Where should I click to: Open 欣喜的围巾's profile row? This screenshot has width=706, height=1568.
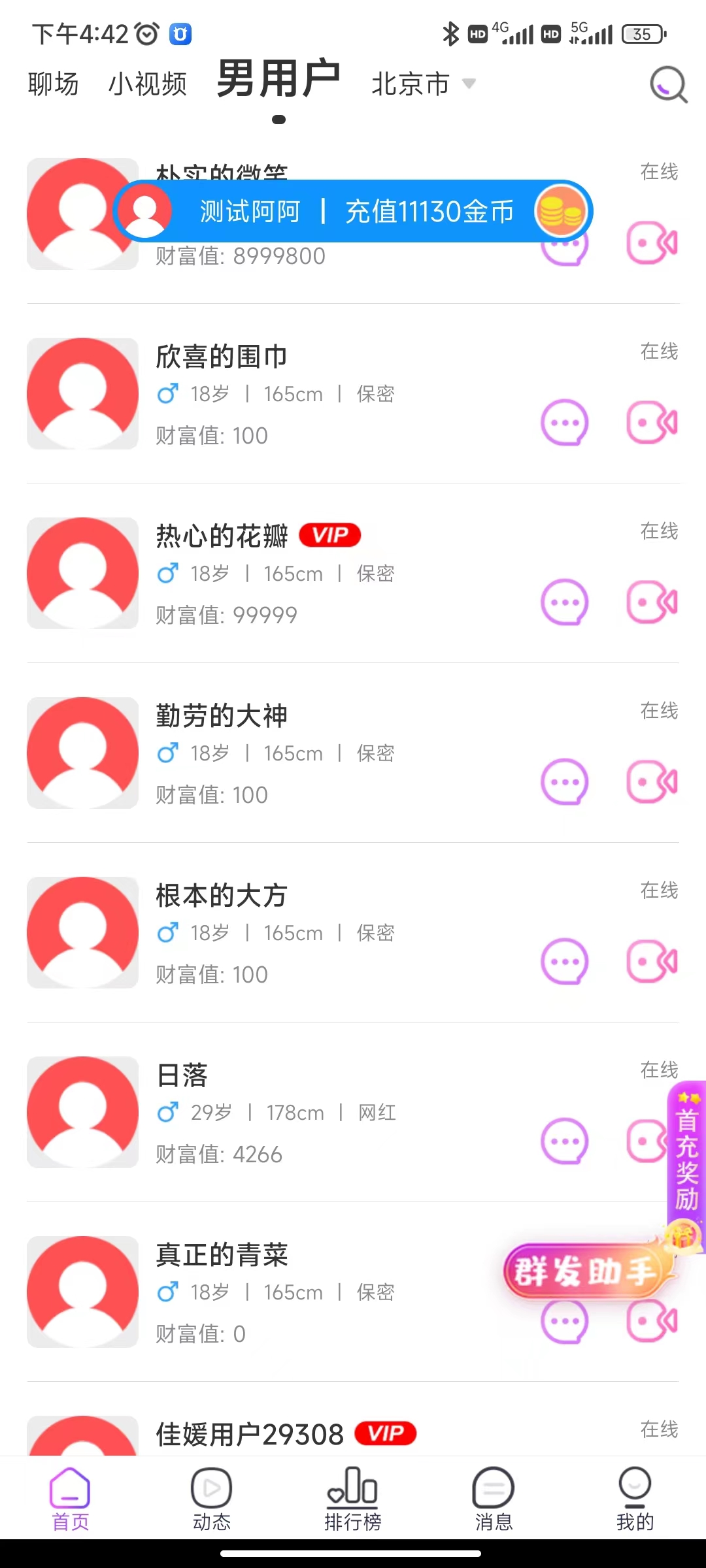pyautogui.click(x=275, y=392)
